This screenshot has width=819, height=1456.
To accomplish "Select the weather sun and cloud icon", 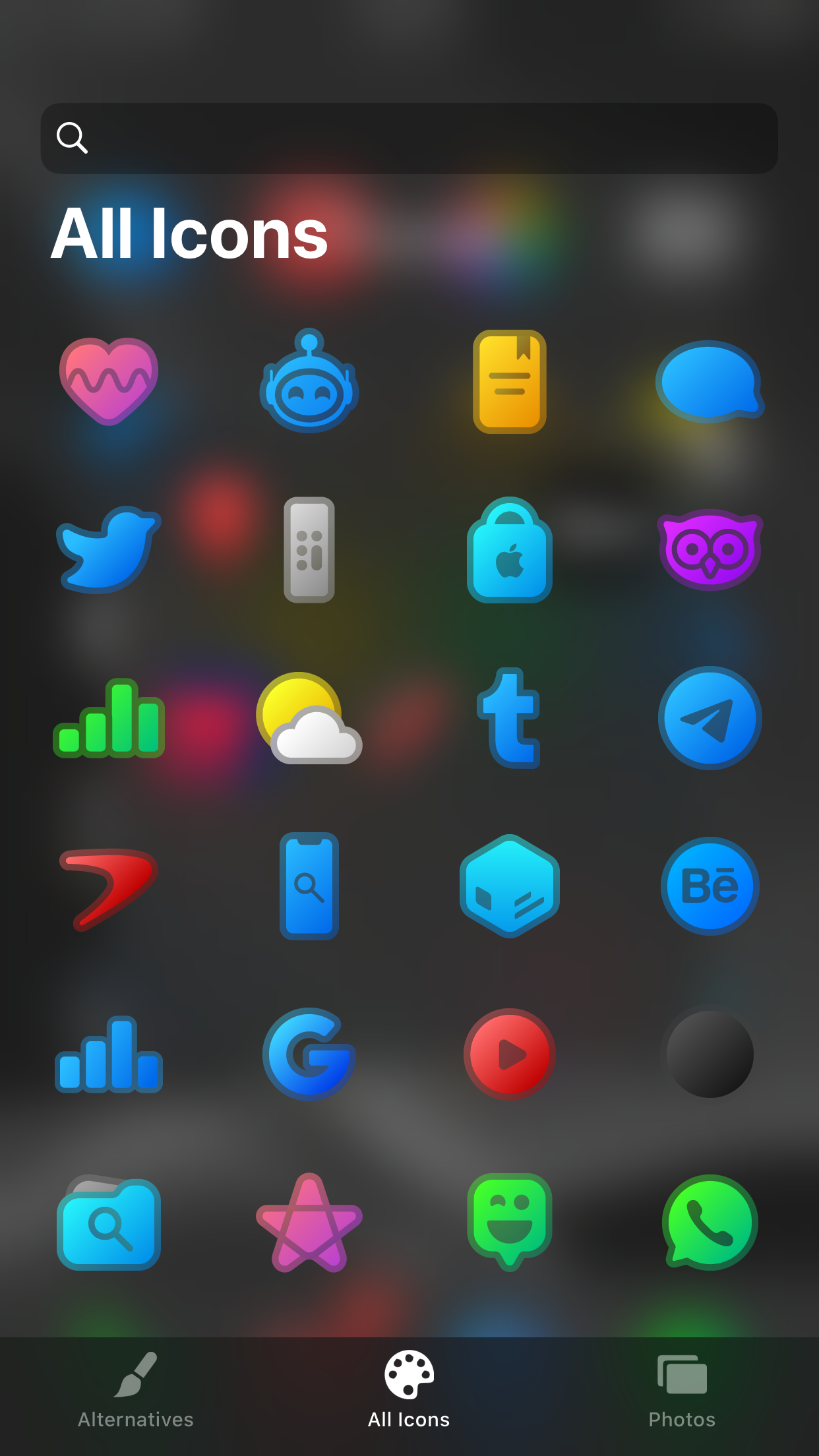I will (x=309, y=718).
